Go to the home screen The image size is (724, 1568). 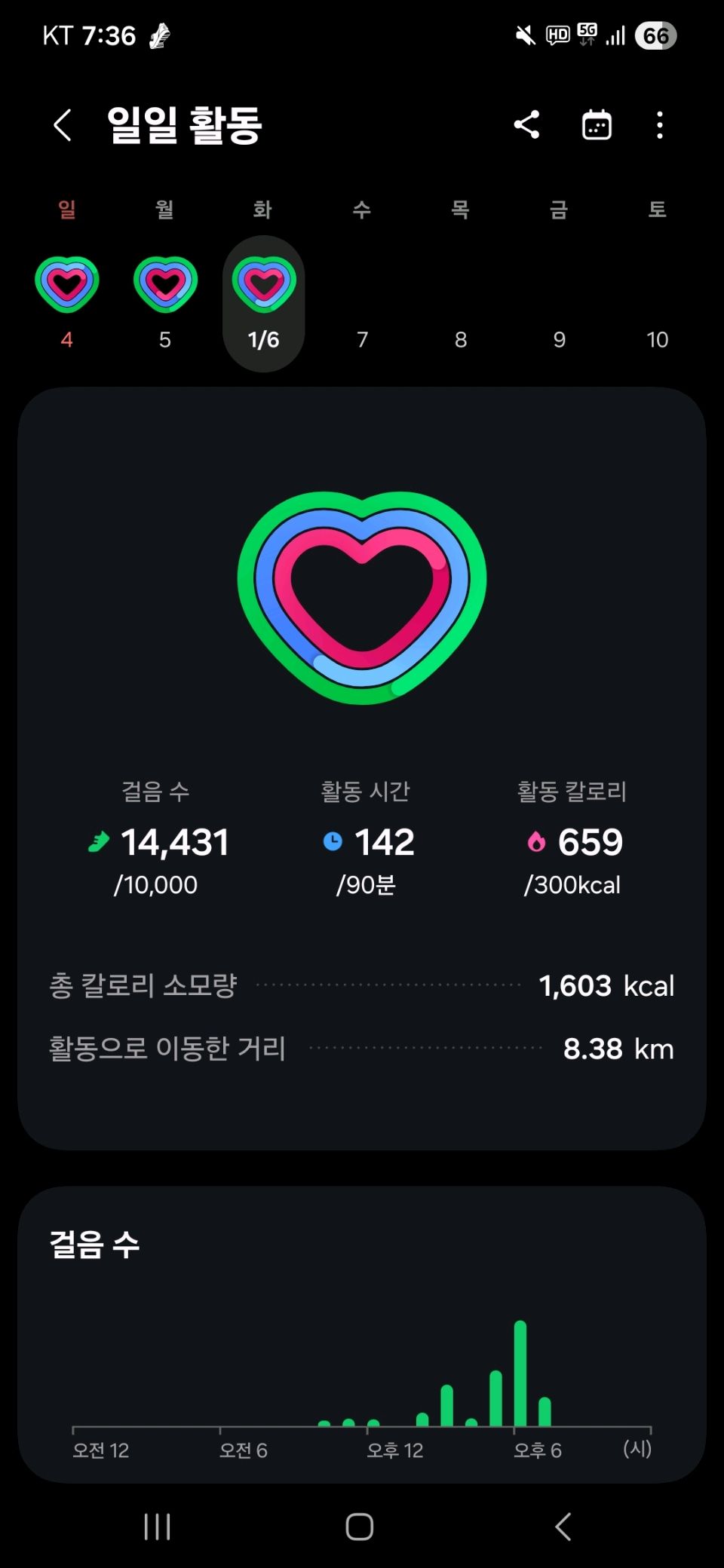point(360,1527)
